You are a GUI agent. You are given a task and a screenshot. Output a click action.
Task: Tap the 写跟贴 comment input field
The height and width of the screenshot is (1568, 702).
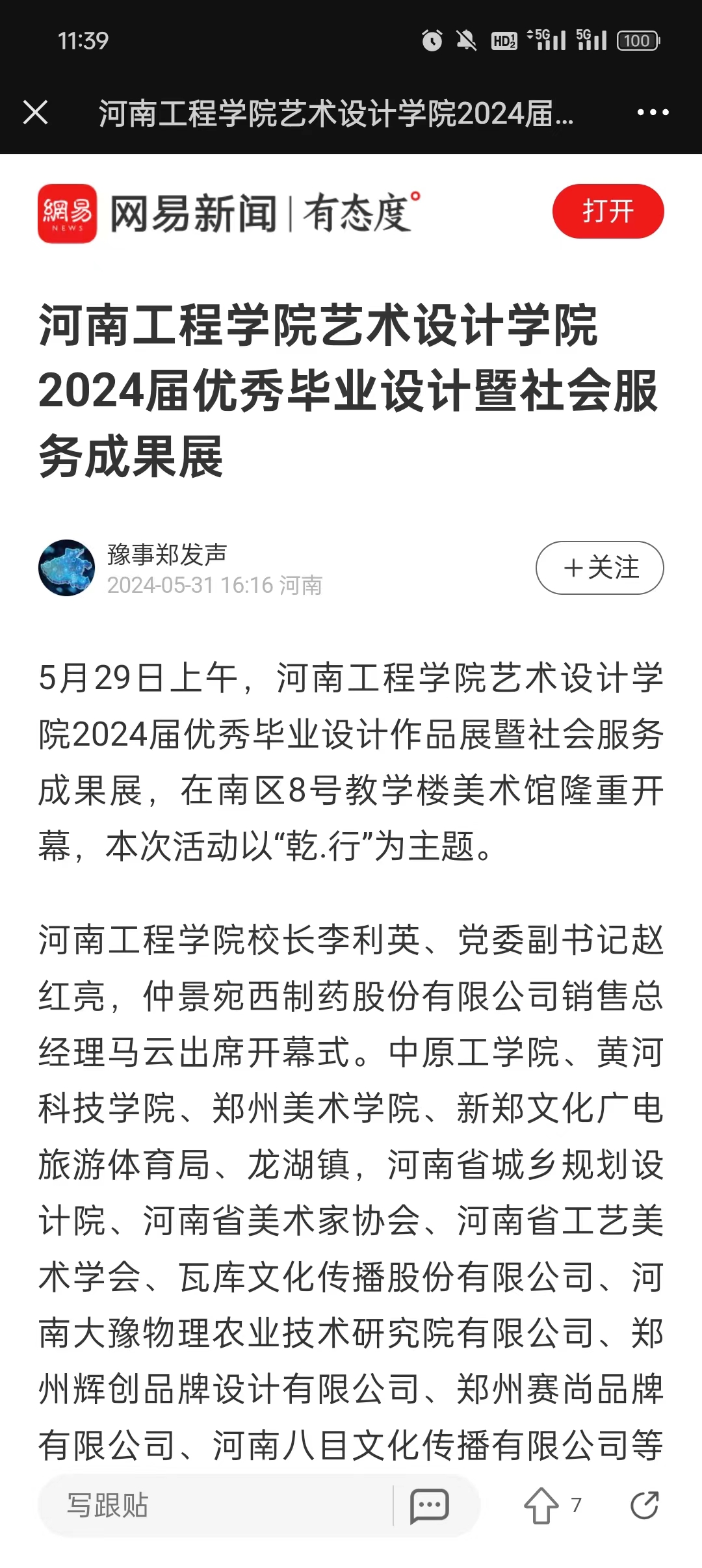(214, 1505)
